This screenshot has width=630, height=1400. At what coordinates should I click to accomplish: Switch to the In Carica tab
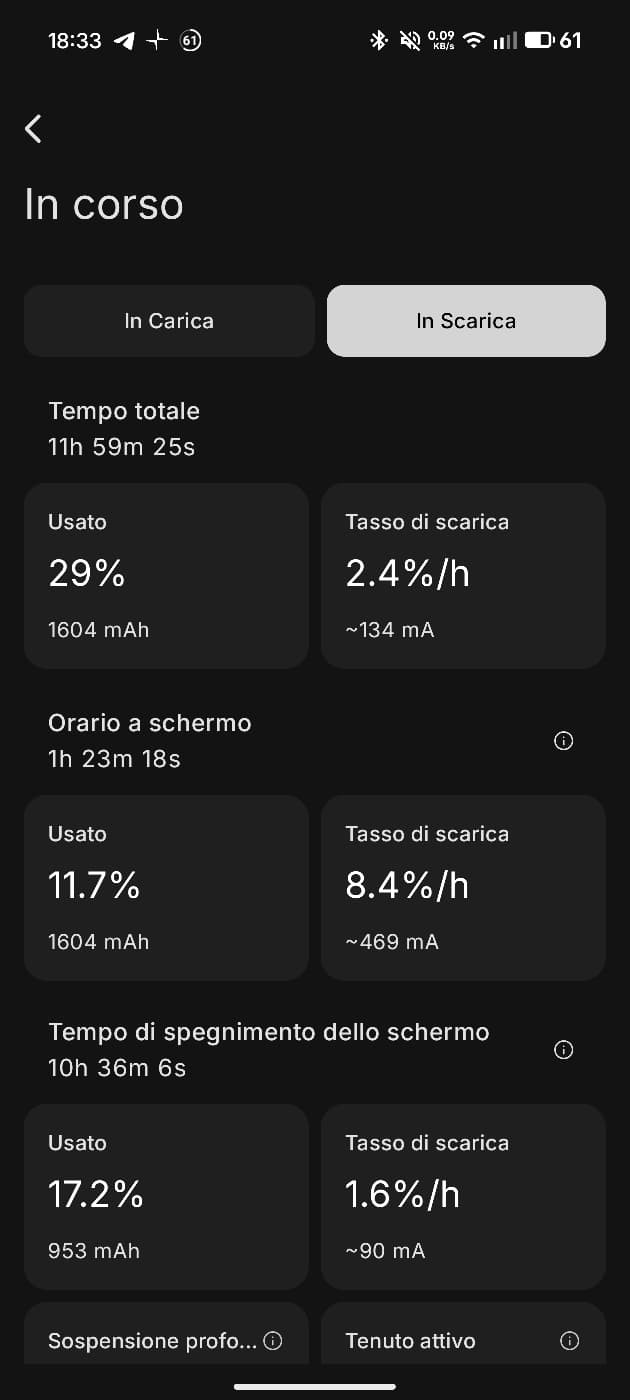click(x=169, y=321)
